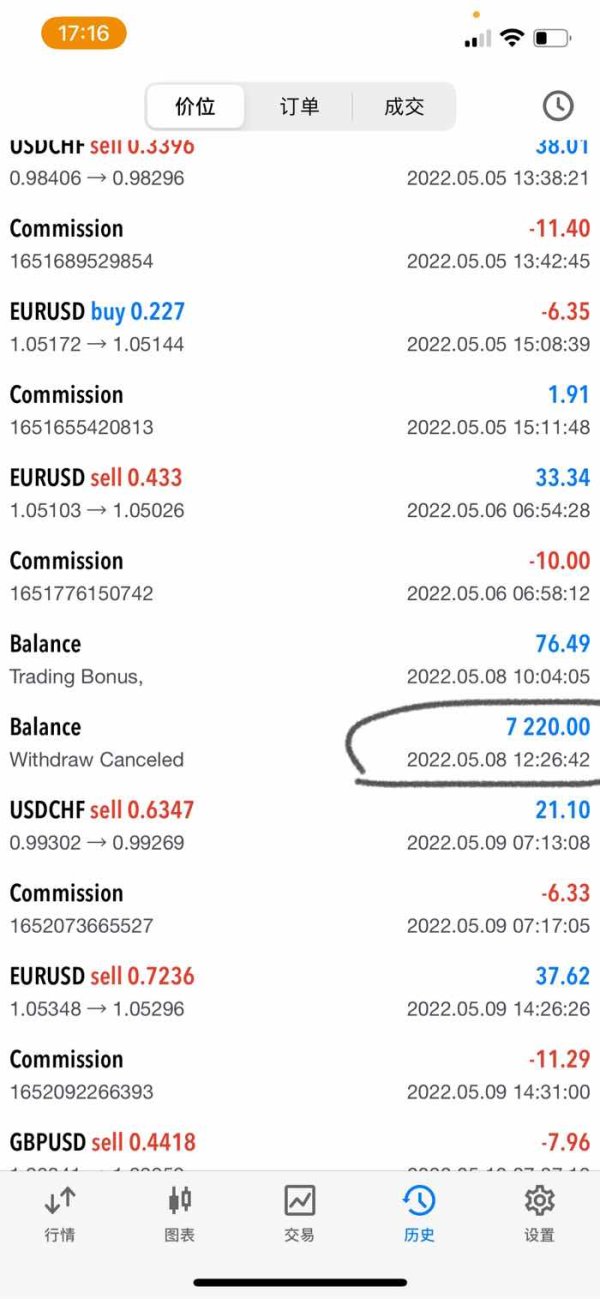Image resolution: width=600 pixels, height=1299 pixels.
Task: Select the 价位 segment
Action: pos(196,107)
